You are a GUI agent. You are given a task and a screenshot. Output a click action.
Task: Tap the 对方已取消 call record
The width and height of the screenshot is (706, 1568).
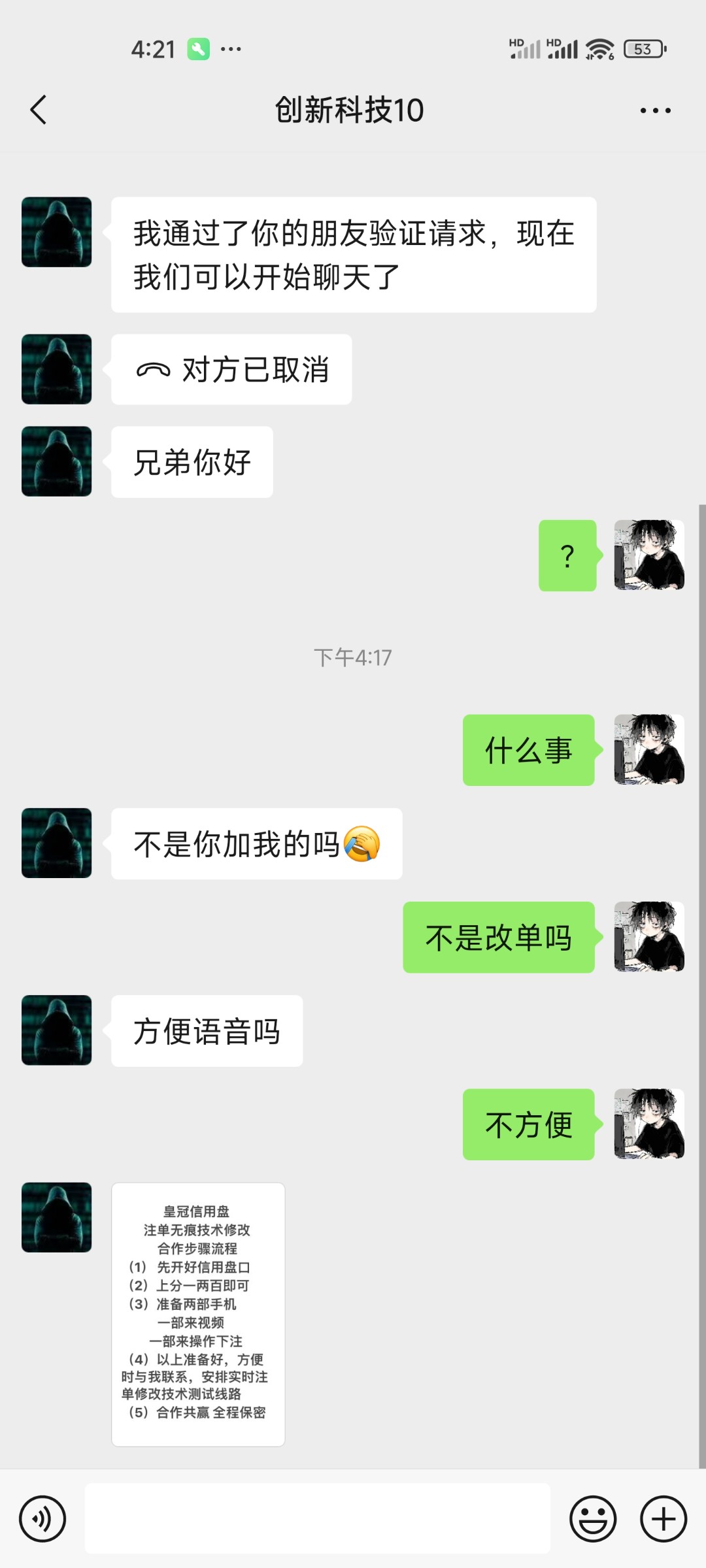pos(231,370)
